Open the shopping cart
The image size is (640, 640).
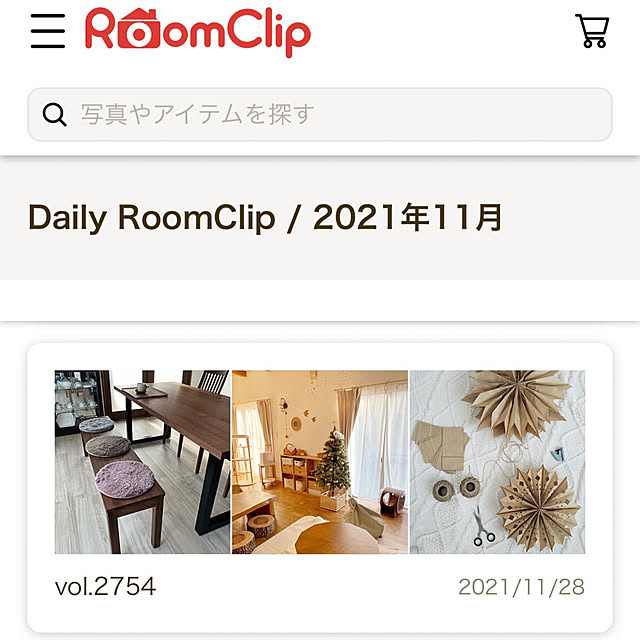pos(592,31)
